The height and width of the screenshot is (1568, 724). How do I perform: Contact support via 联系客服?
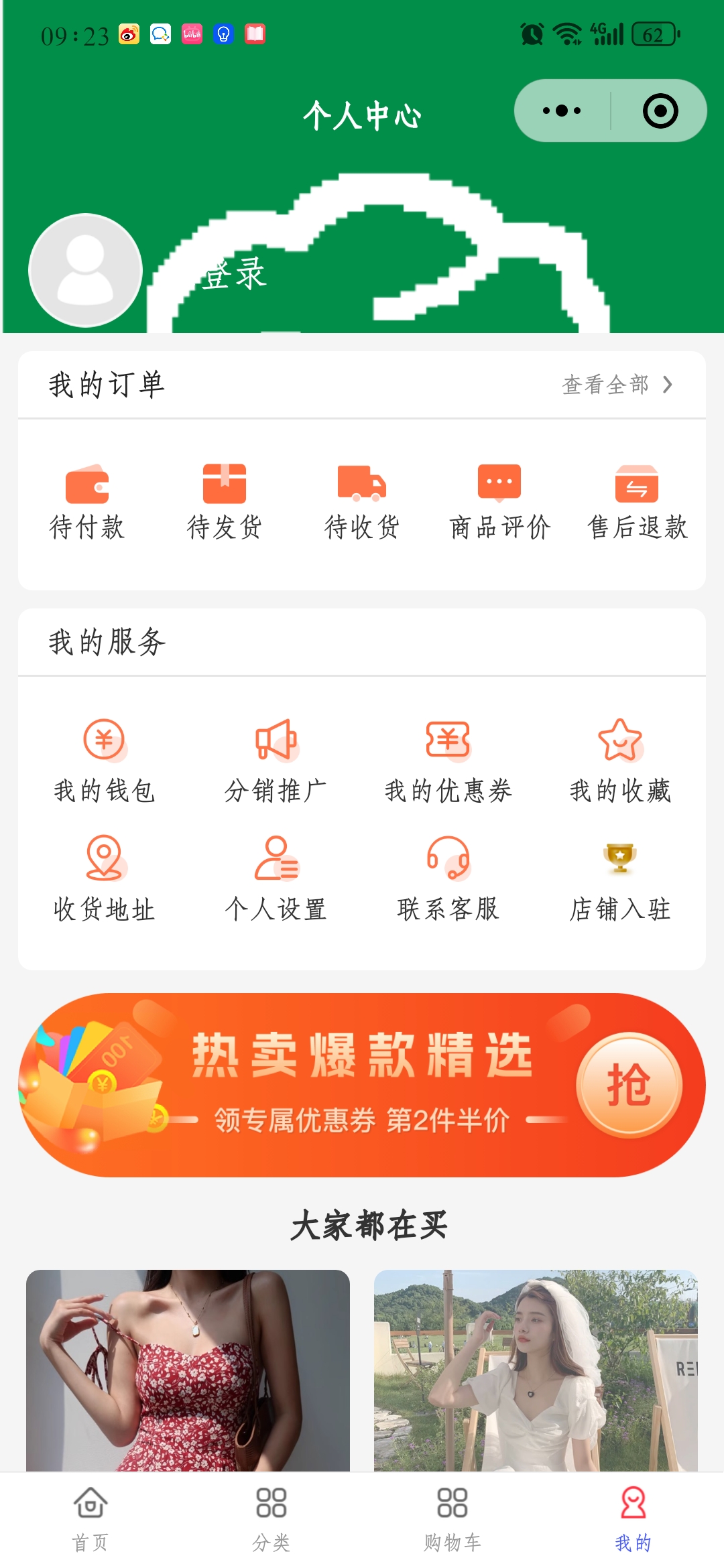point(448,879)
